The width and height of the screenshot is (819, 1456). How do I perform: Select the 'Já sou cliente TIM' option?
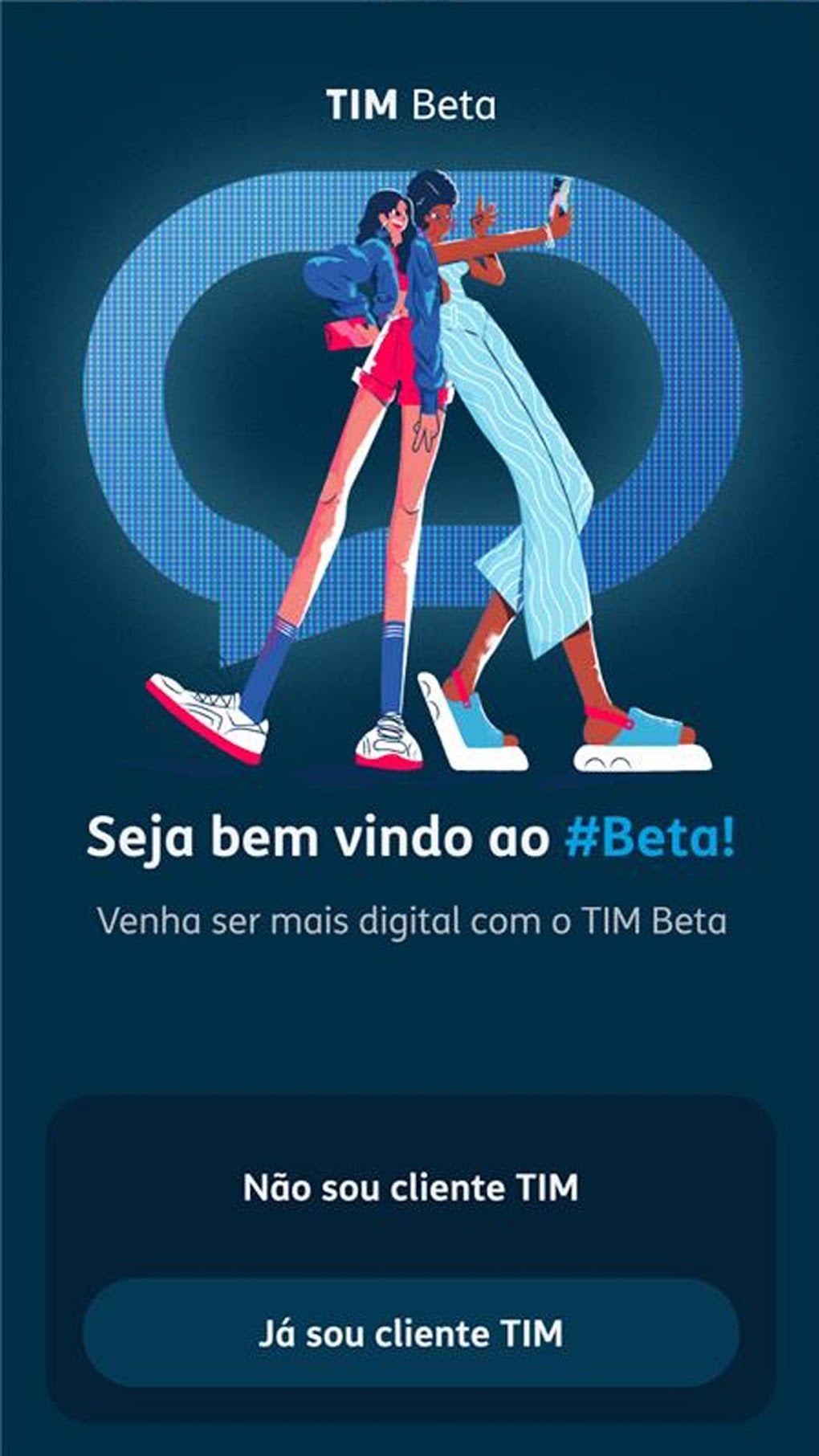[409, 1329]
